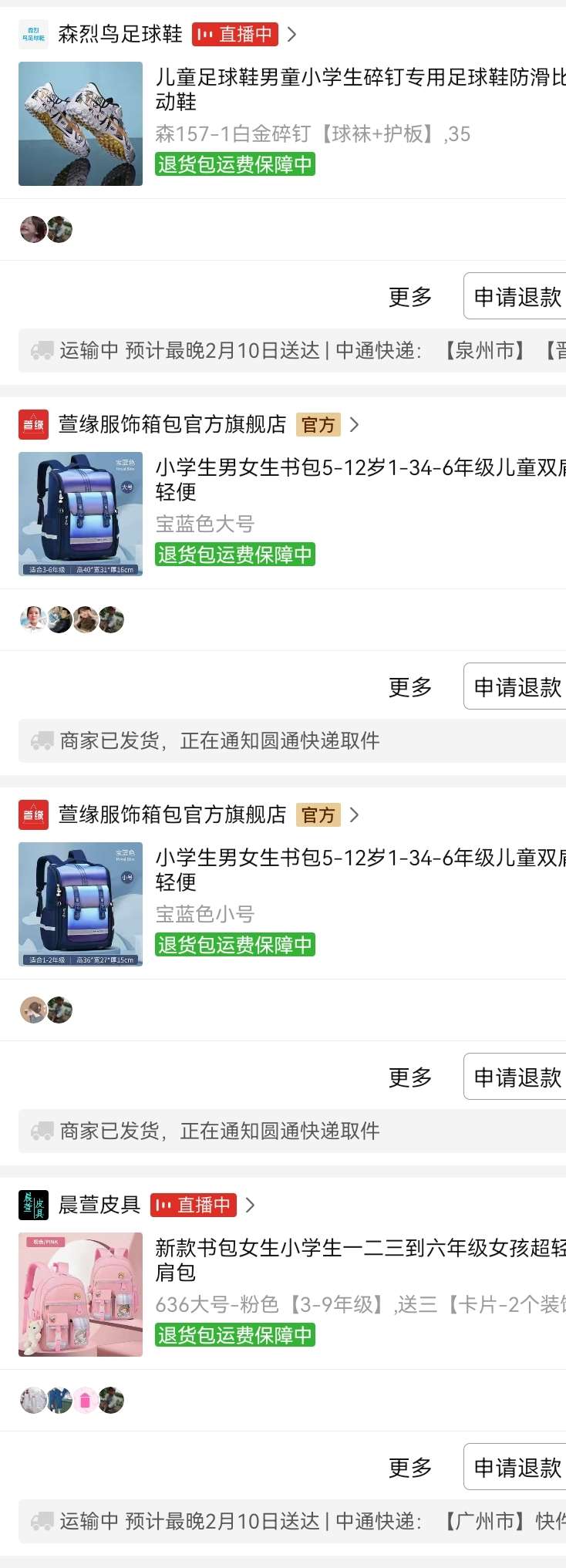Request refund for the 宝蓝色大号 backpack
Viewport: 566px width, 1568px height.
coord(517,687)
